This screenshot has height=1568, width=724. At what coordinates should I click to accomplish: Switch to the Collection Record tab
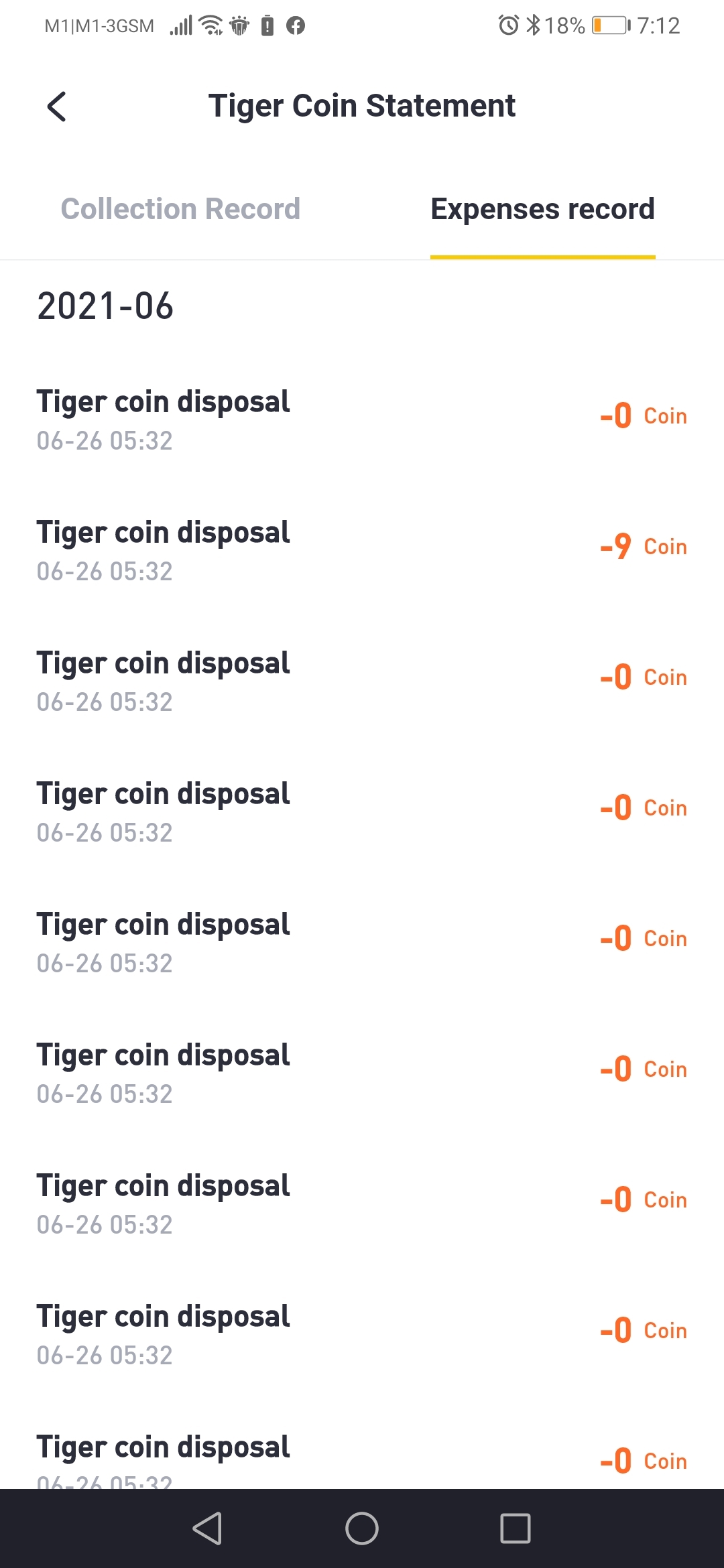click(180, 209)
